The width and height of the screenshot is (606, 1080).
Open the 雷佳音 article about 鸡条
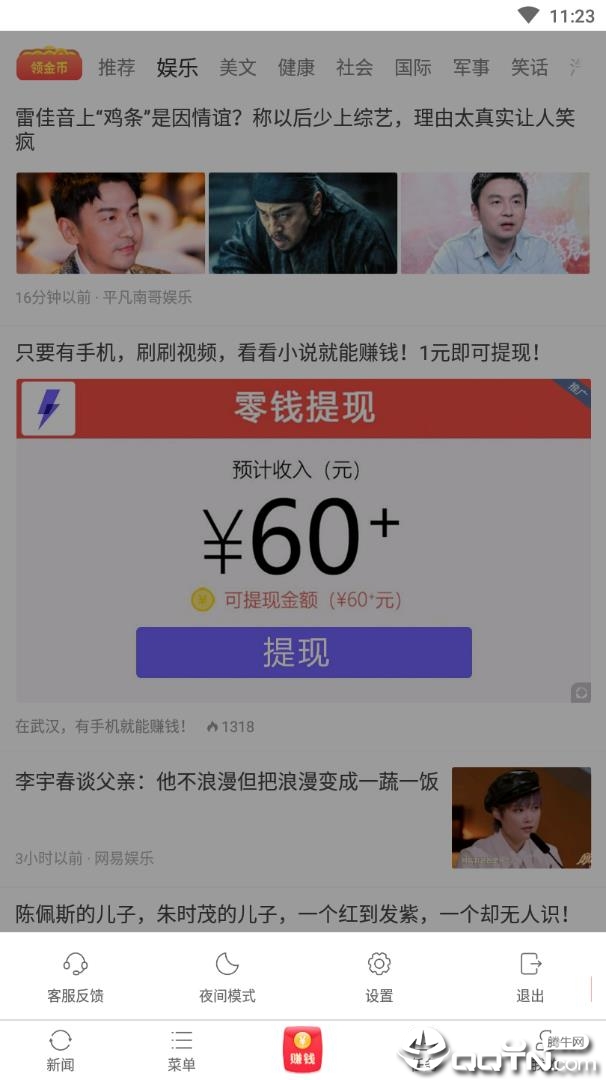[295, 129]
